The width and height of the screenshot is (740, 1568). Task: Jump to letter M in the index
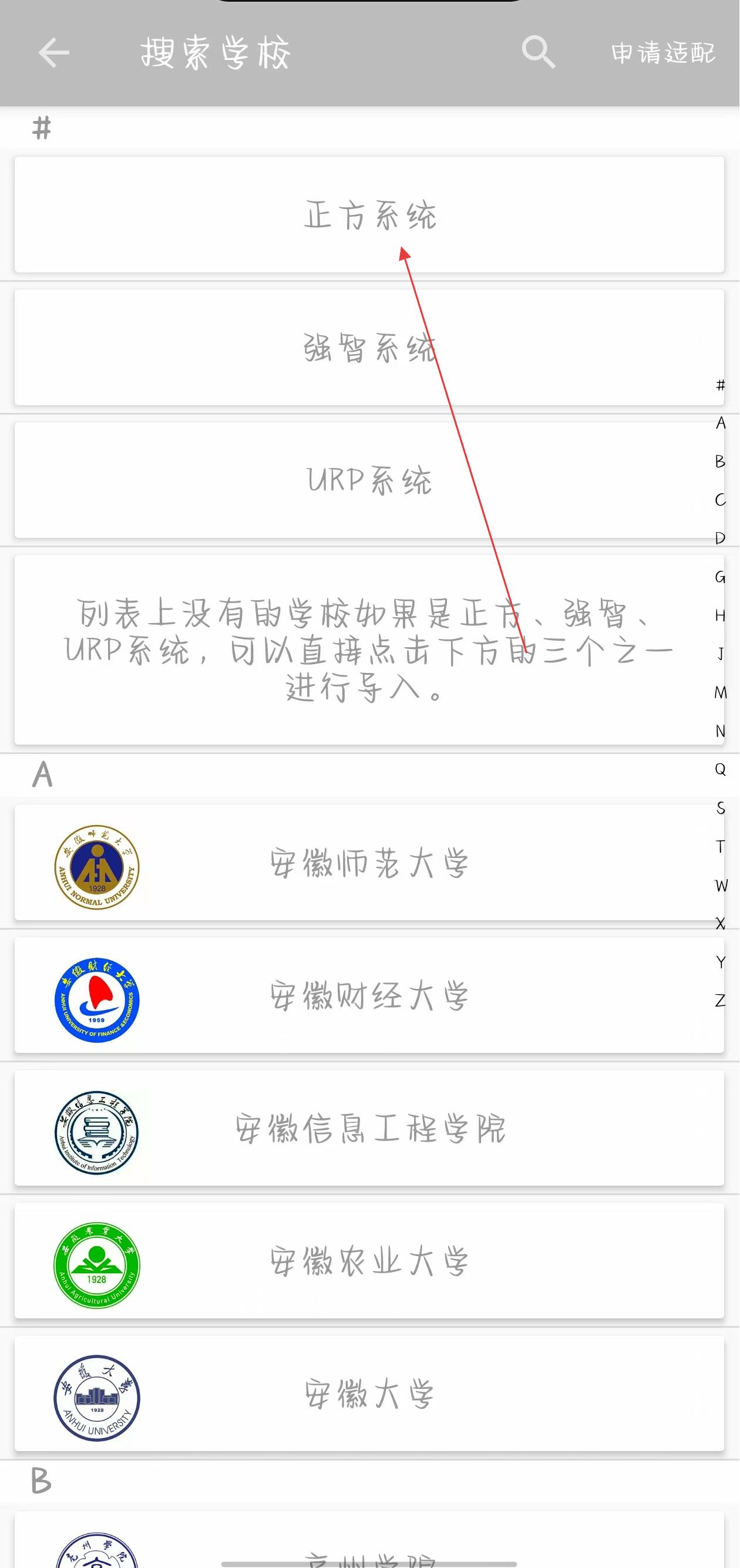click(720, 693)
